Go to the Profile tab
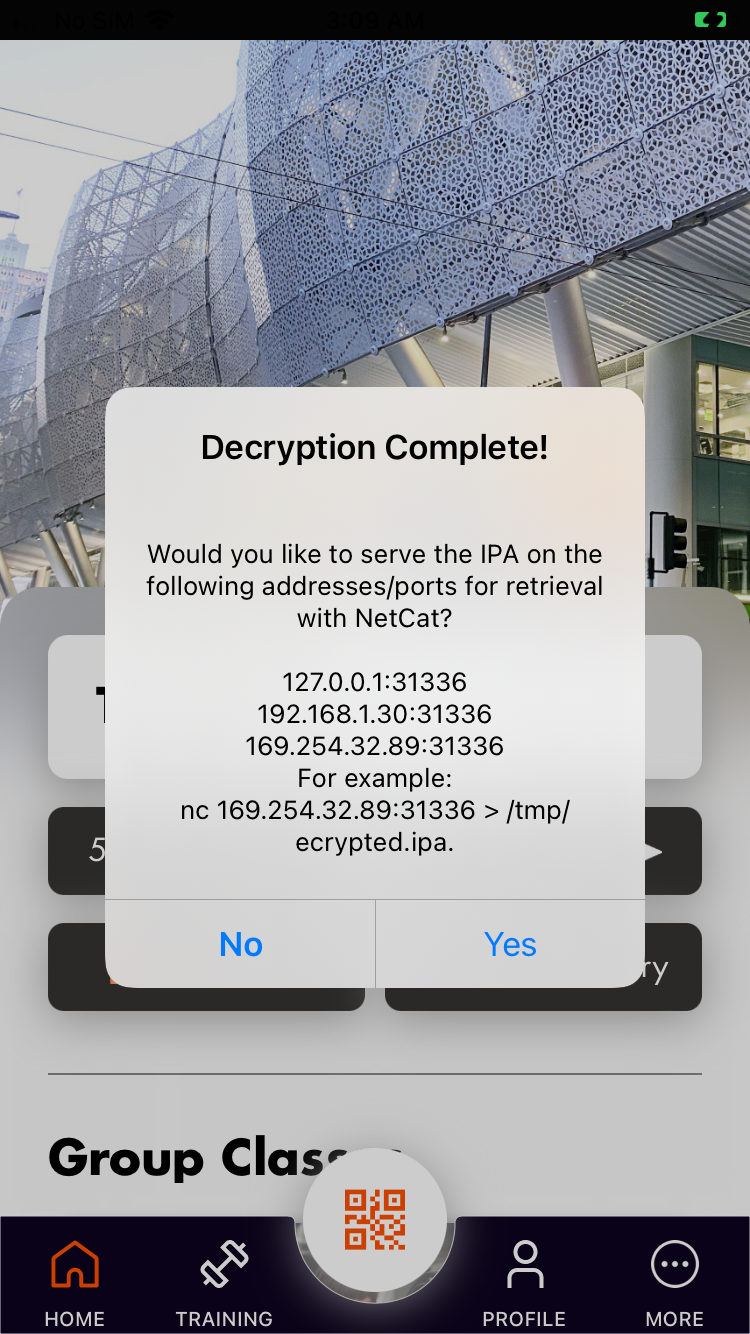The image size is (750, 1334). coord(524,1283)
